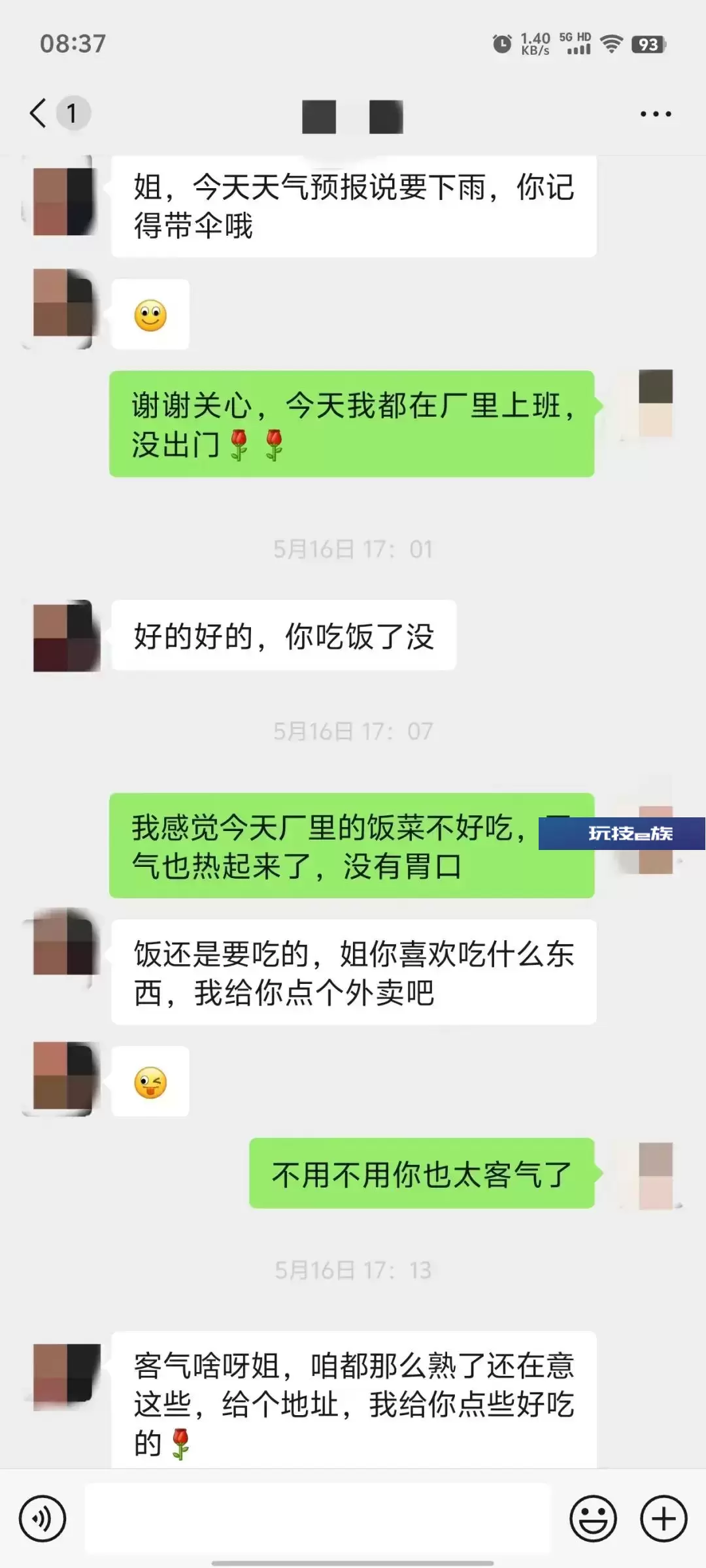The width and height of the screenshot is (706, 1568).
Task: Open the three-dot chat options menu
Action: (x=655, y=114)
